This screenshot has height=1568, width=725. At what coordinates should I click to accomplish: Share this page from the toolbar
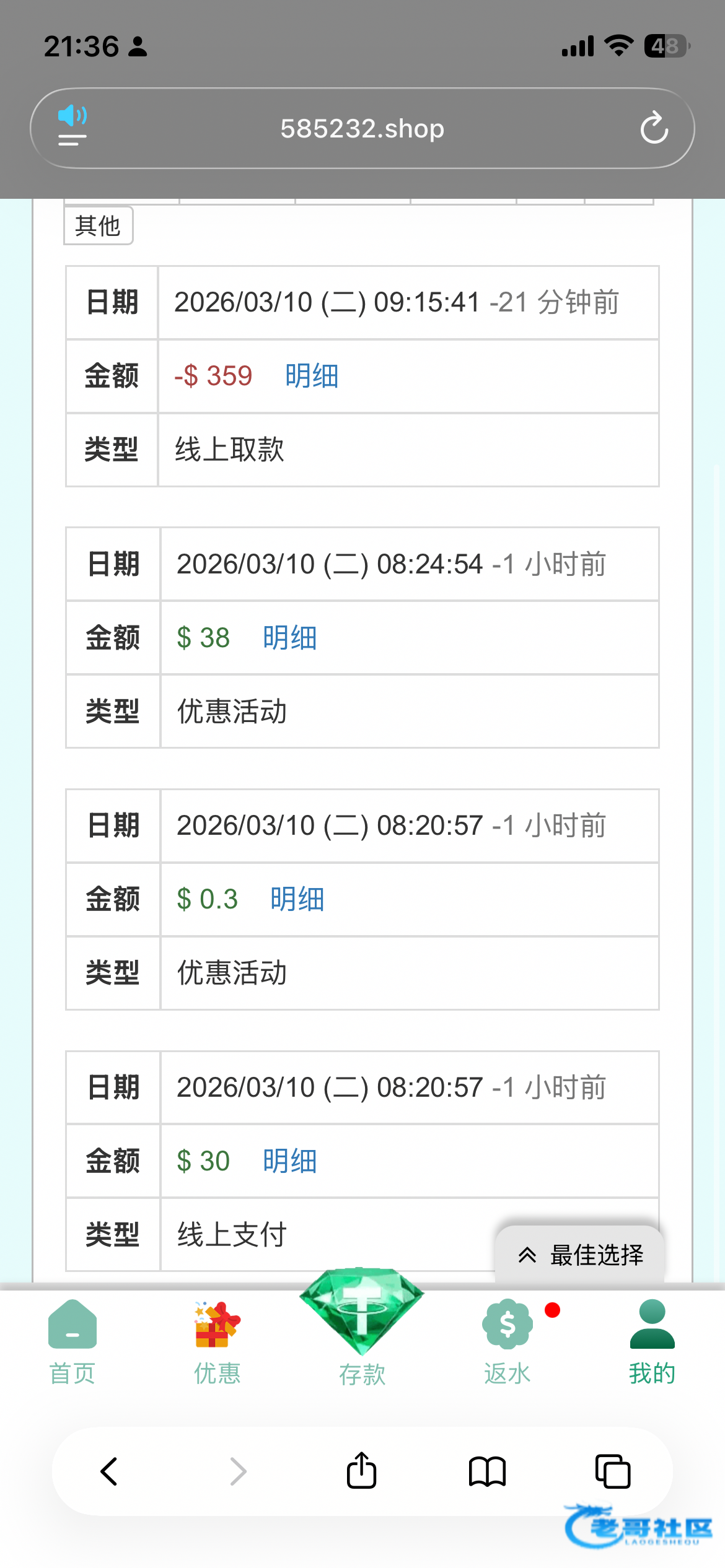point(361,1470)
